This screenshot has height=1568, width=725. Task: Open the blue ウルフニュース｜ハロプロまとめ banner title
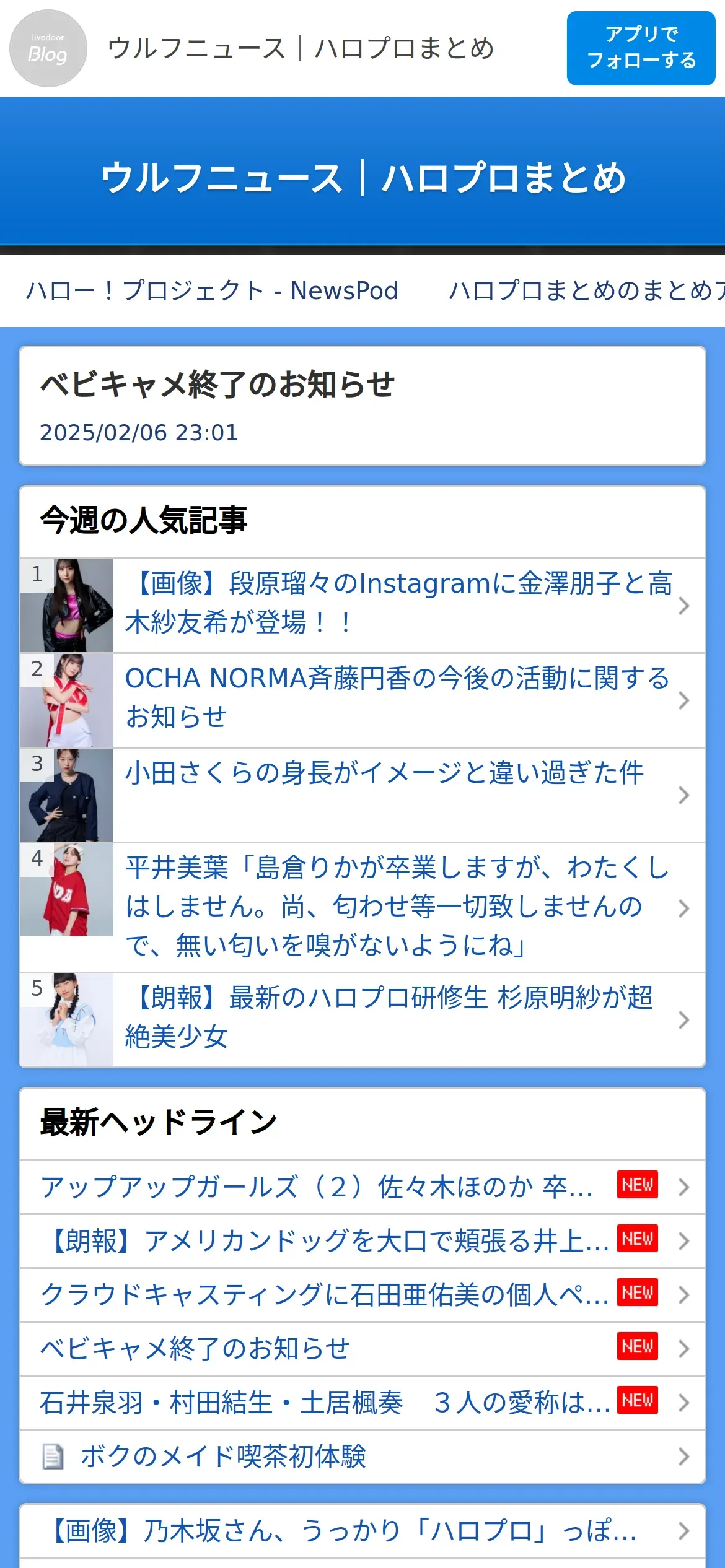tap(363, 177)
